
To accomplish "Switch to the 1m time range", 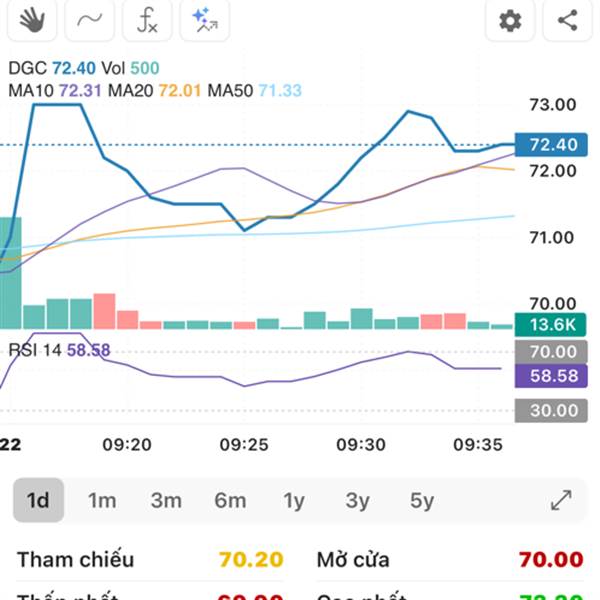I will [102, 500].
